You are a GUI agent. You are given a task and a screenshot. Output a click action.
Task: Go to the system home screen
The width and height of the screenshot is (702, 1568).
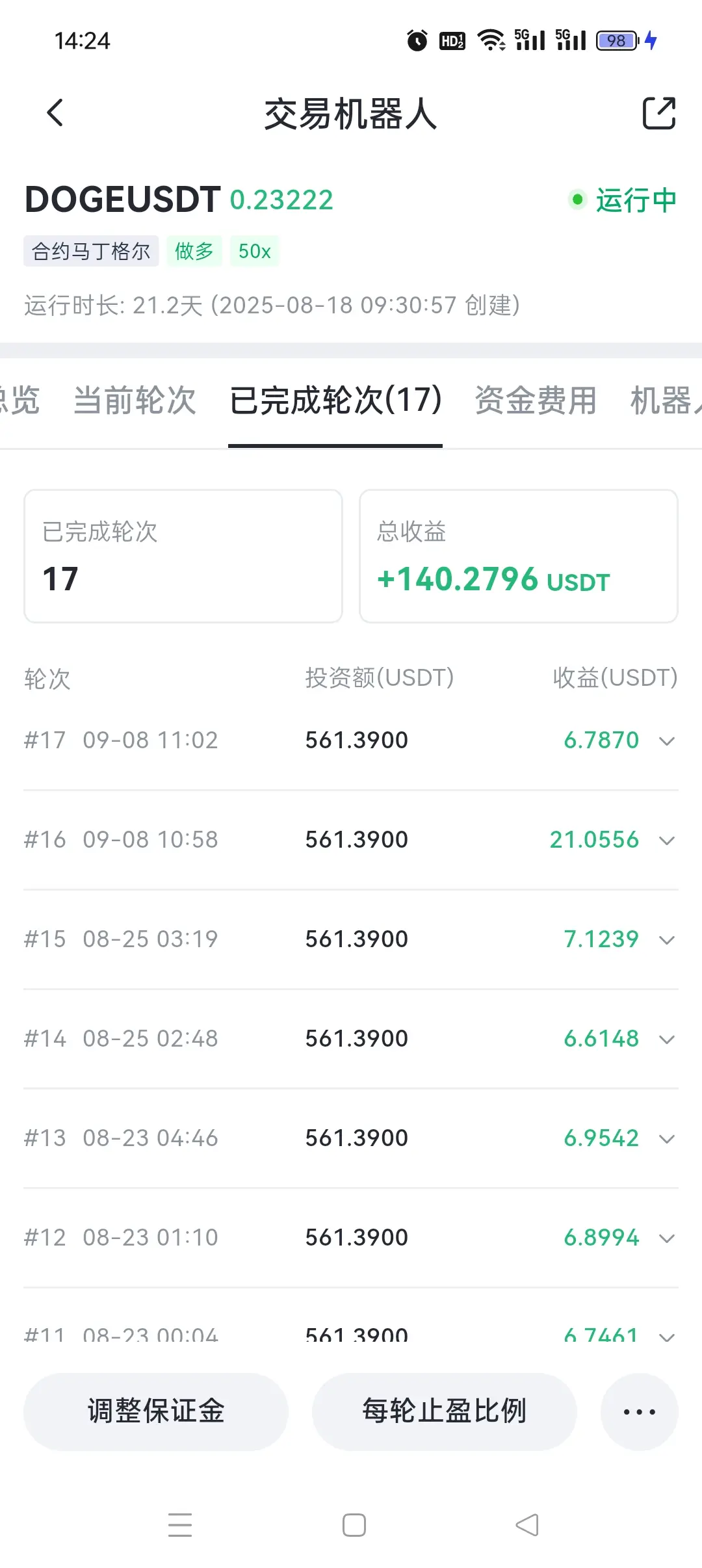click(x=354, y=1525)
